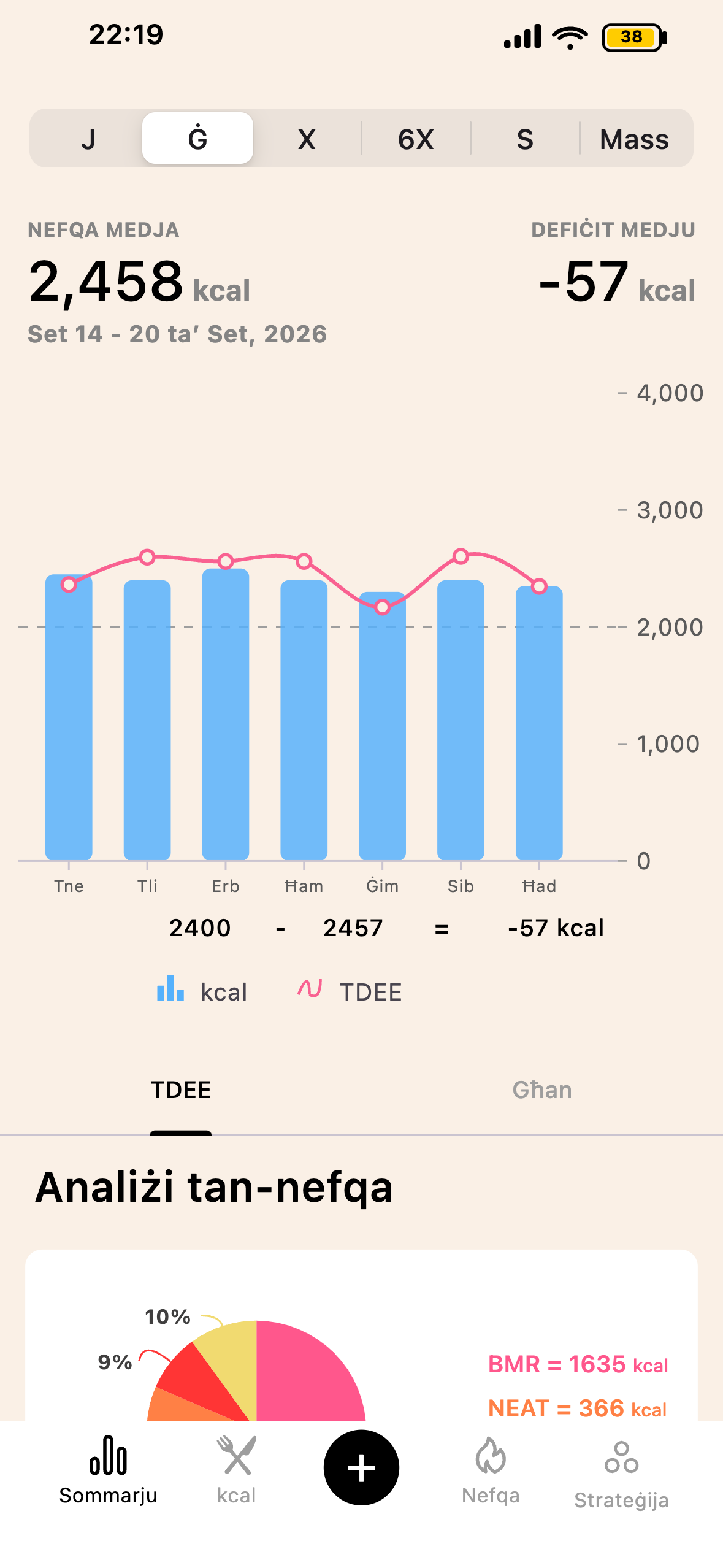
Task: Toggle the kcal legend item
Action: tap(202, 991)
